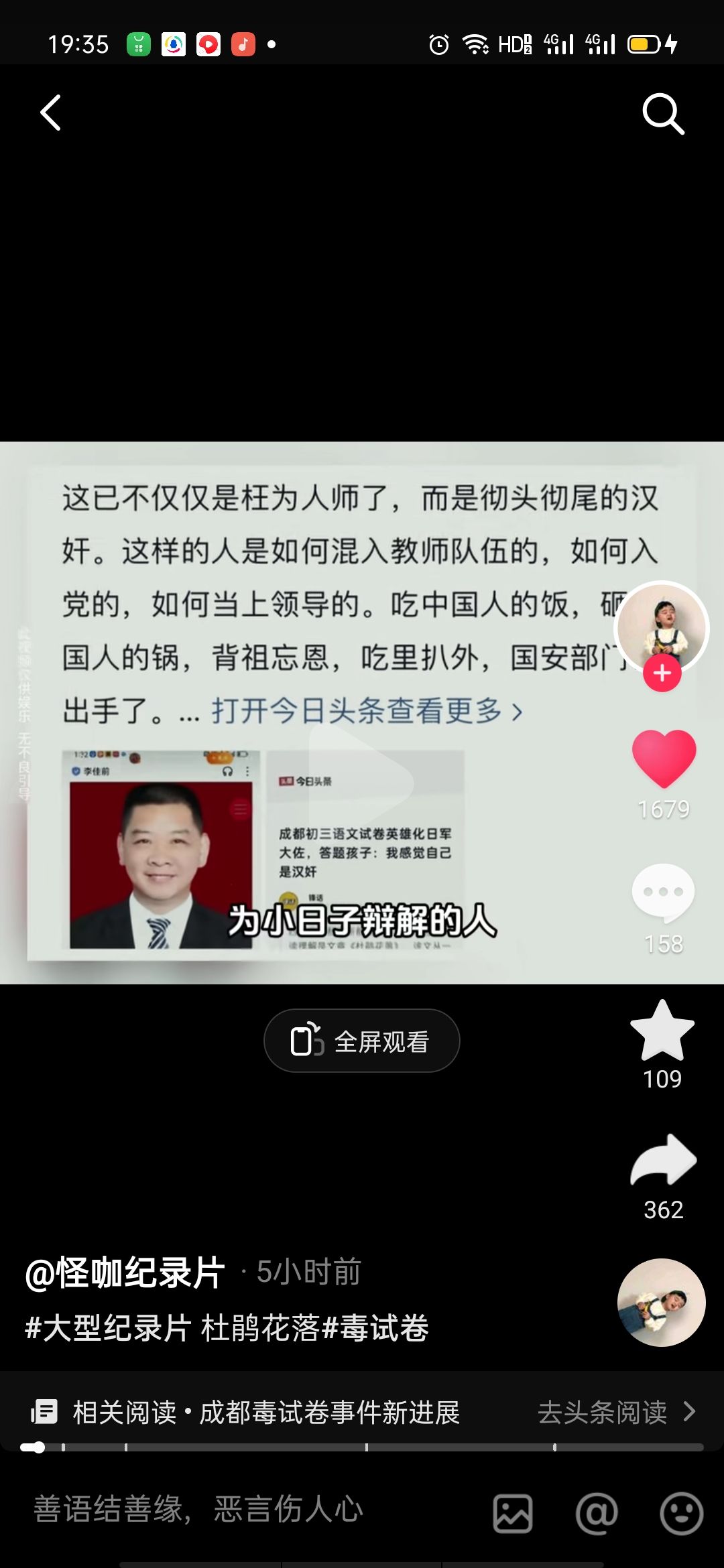
Task: Open the @怪咖纪录片 author profile
Action: pyautogui.click(x=125, y=1272)
